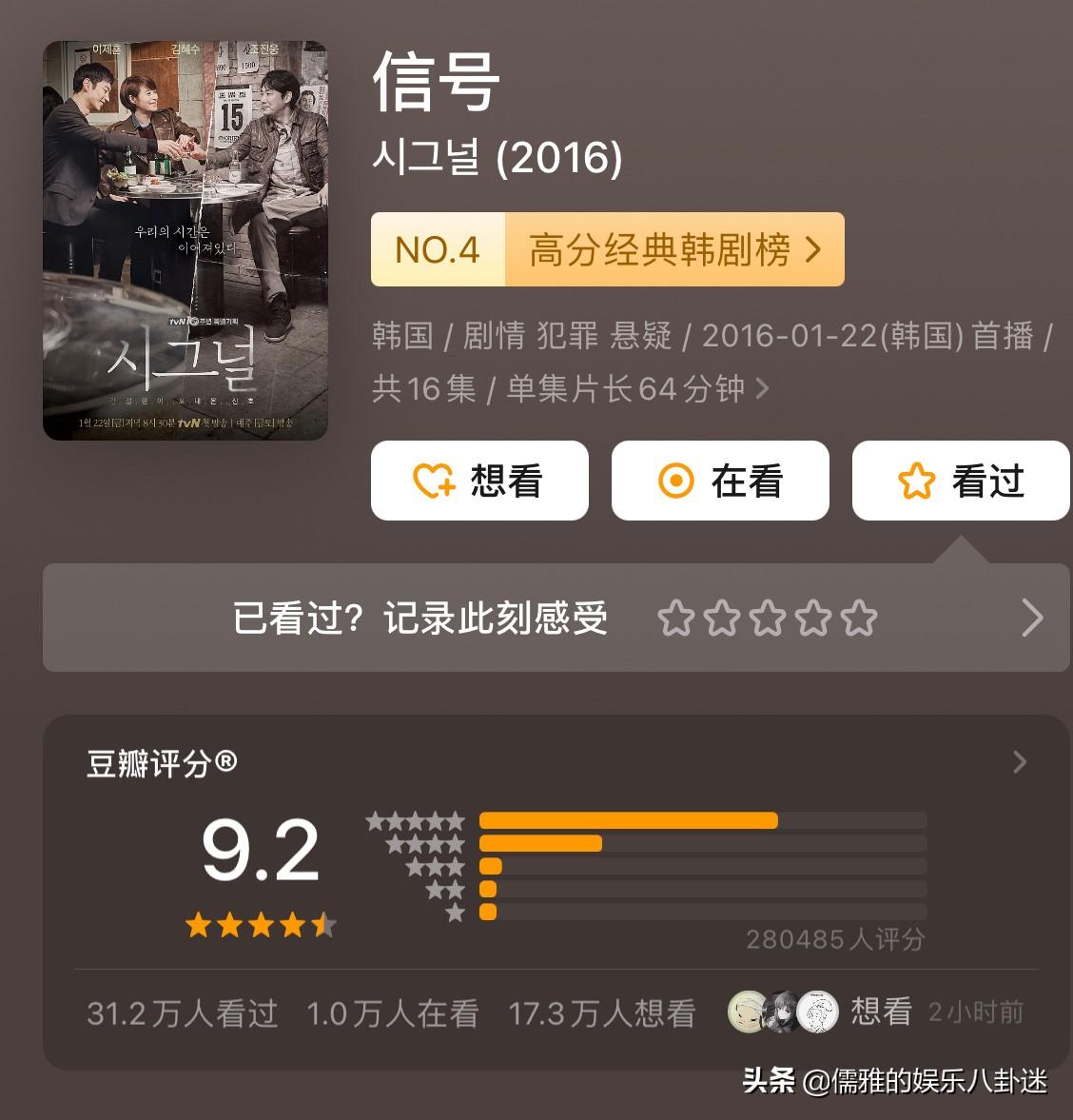Mark the show as 看过
The height and width of the screenshot is (1120, 1073).
coord(961,481)
